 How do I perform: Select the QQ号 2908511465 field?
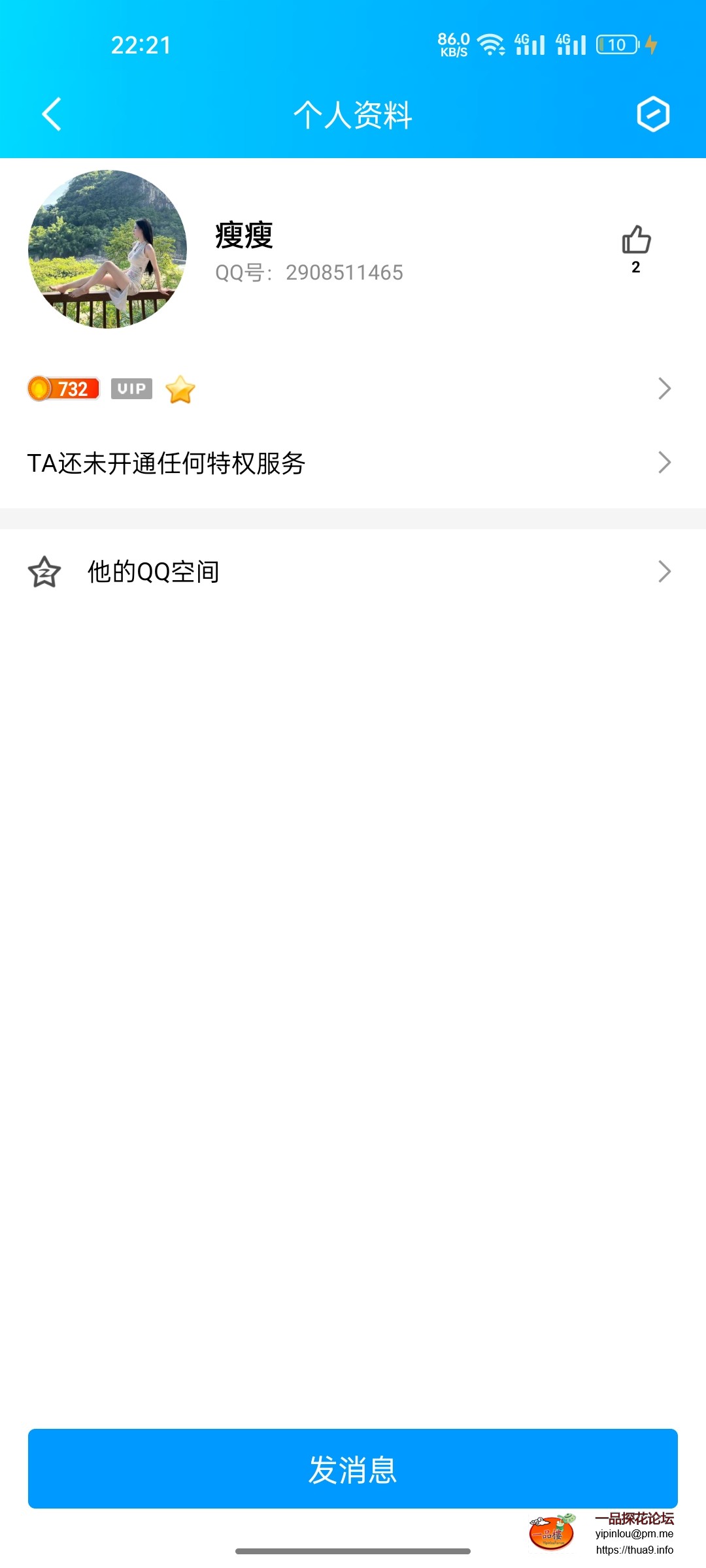[309, 272]
